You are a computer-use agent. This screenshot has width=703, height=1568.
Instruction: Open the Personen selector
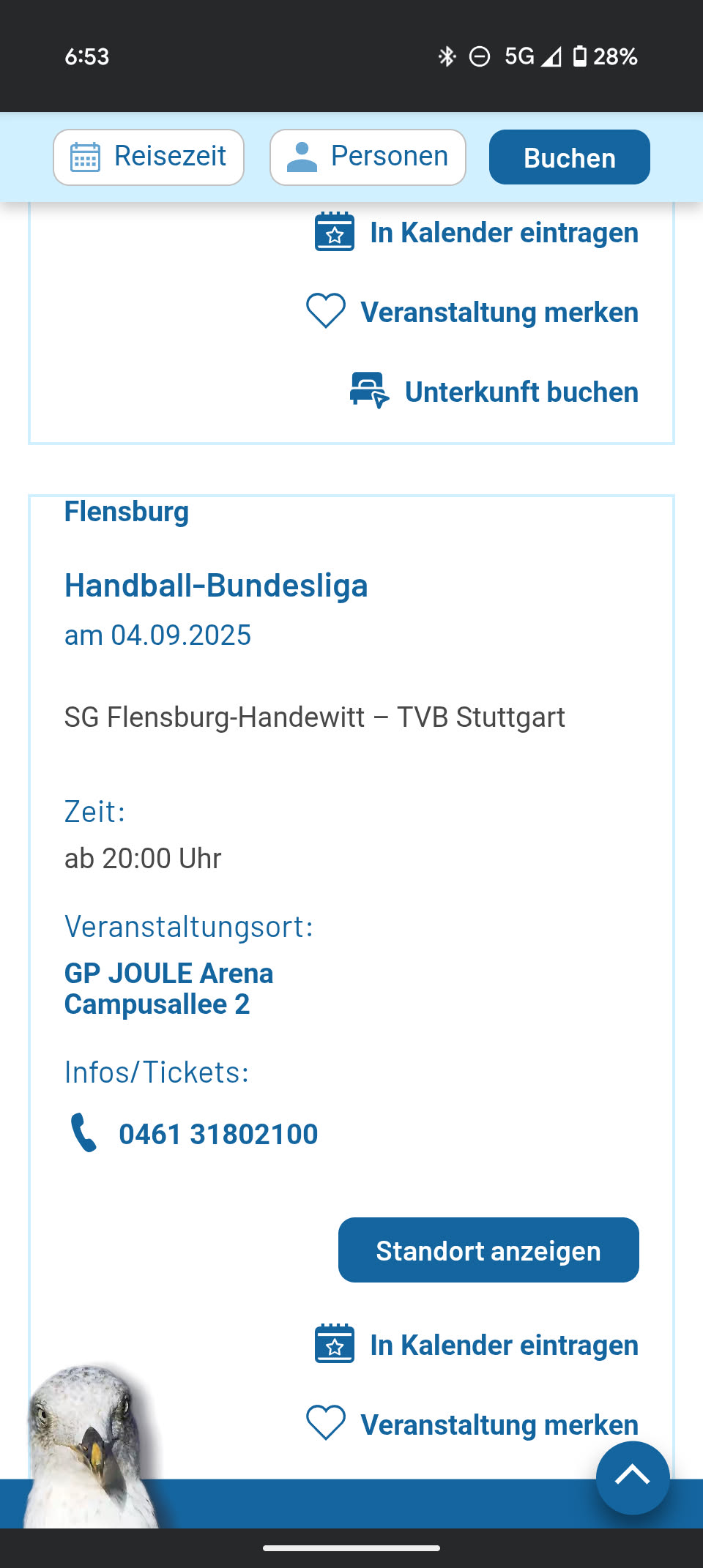coord(368,157)
